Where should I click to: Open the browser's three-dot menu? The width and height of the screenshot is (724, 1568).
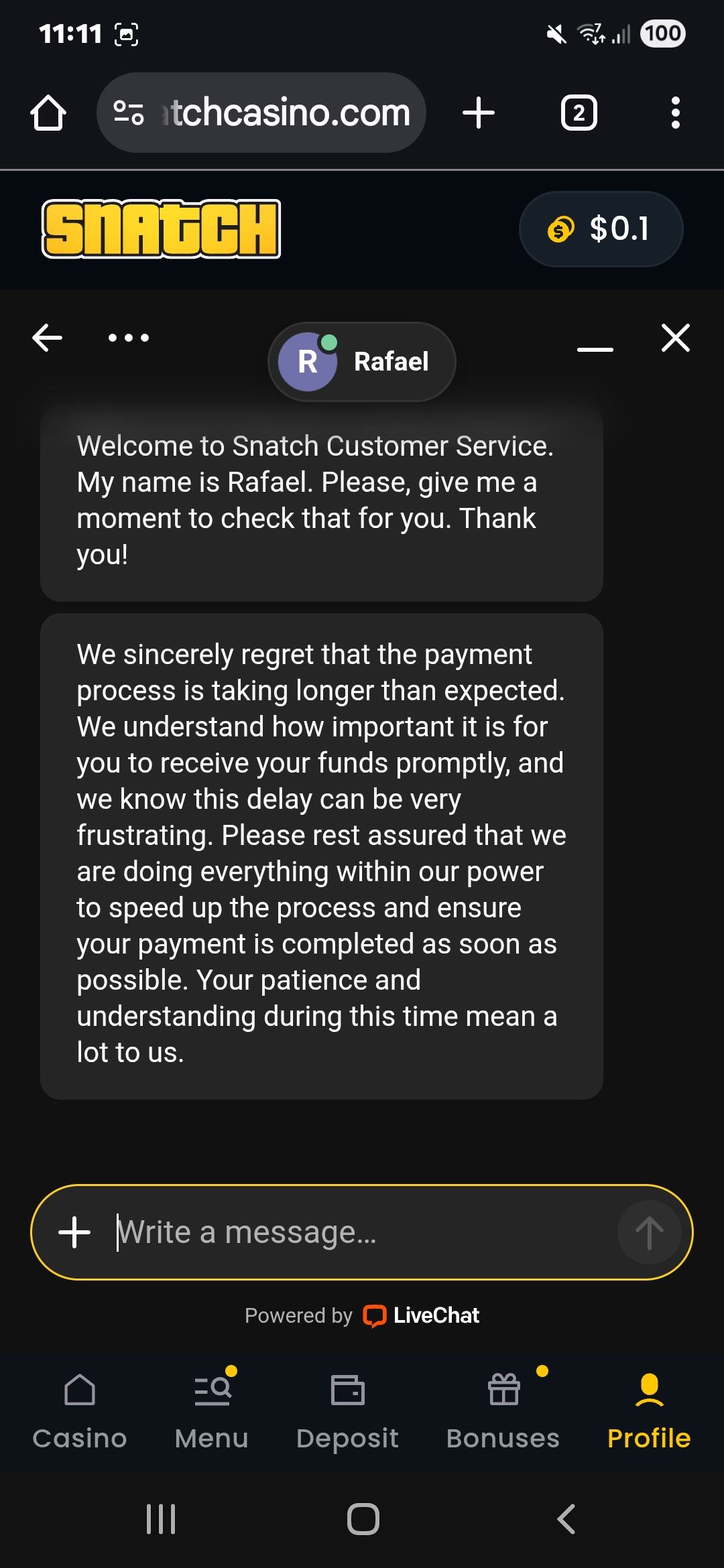pyautogui.click(x=675, y=113)
